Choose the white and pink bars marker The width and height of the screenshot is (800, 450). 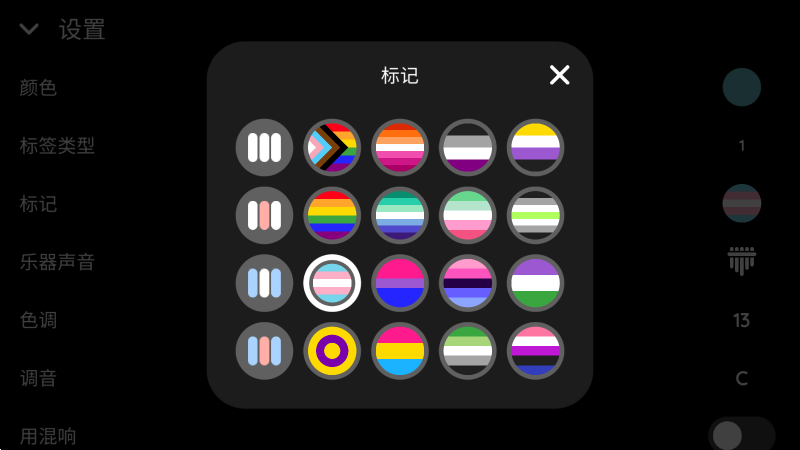click(x=264, y=215)
